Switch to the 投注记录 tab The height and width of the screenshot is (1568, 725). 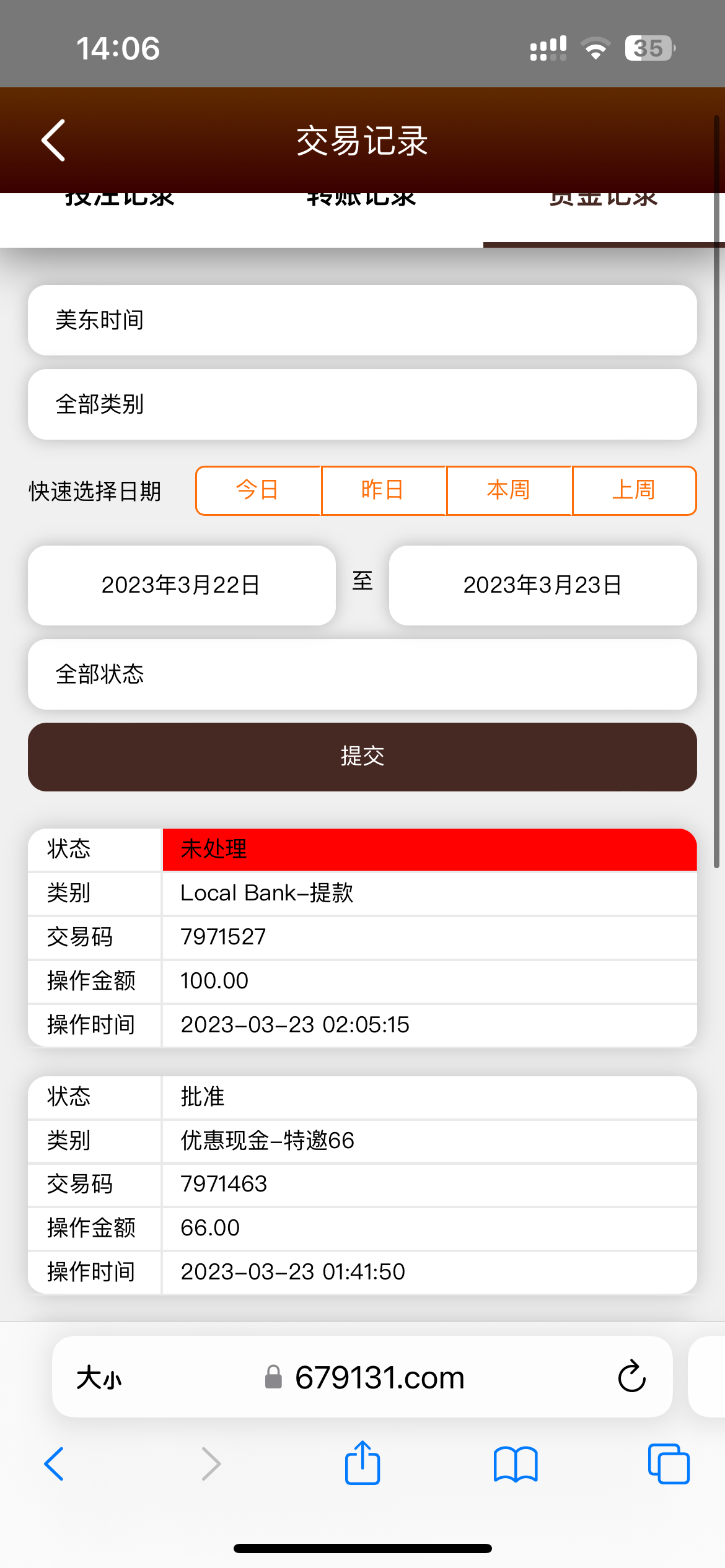pyautogui.click(x=120, y=204)
